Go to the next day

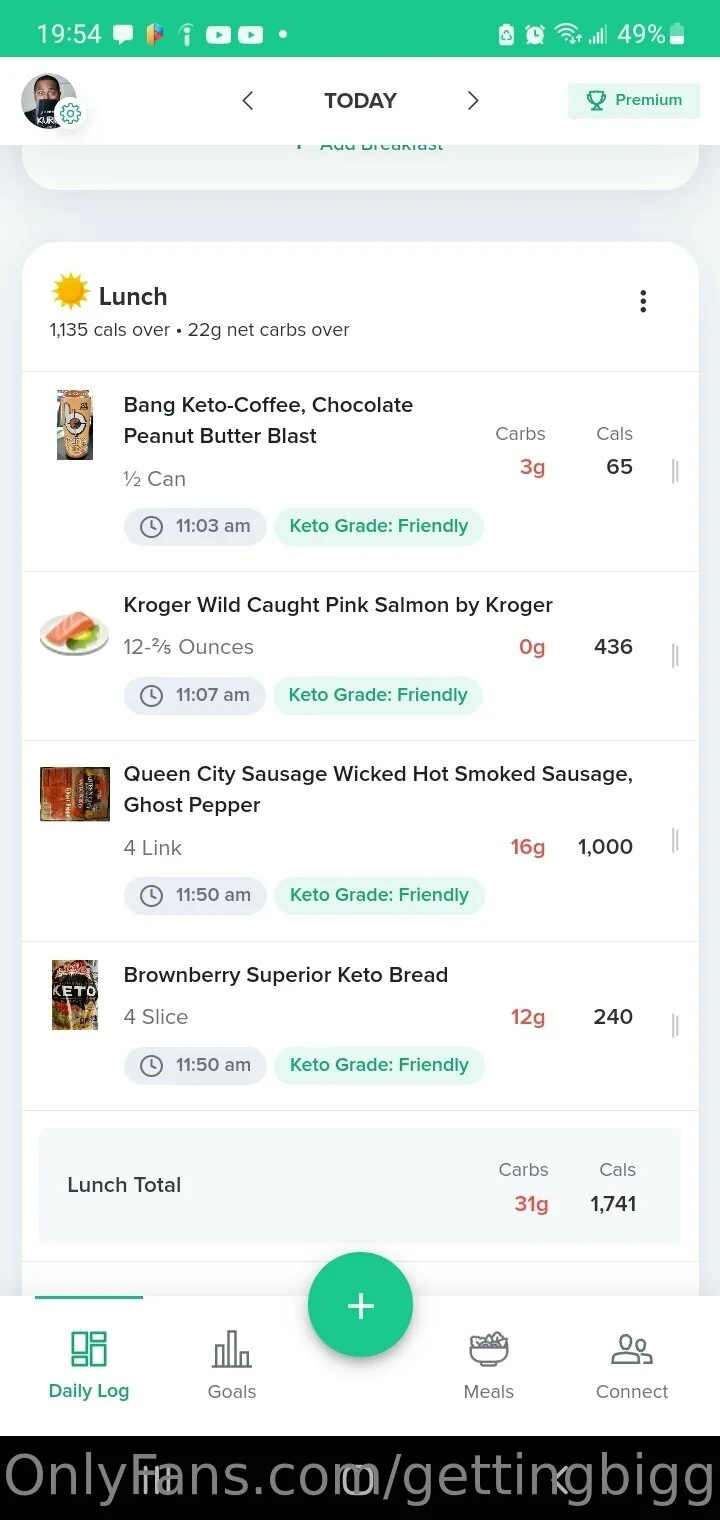[473, 101]
